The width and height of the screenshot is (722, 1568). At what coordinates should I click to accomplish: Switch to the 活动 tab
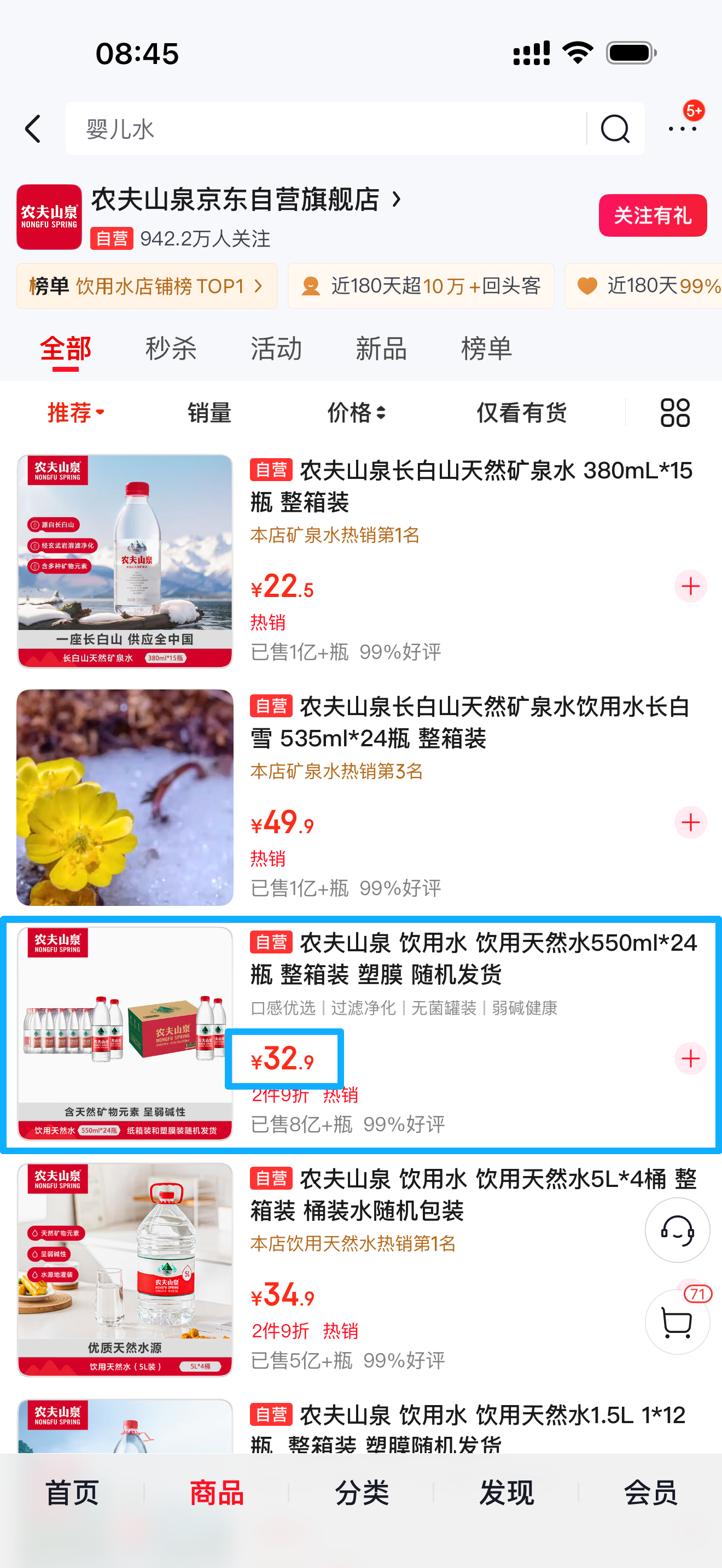[276, 349]
